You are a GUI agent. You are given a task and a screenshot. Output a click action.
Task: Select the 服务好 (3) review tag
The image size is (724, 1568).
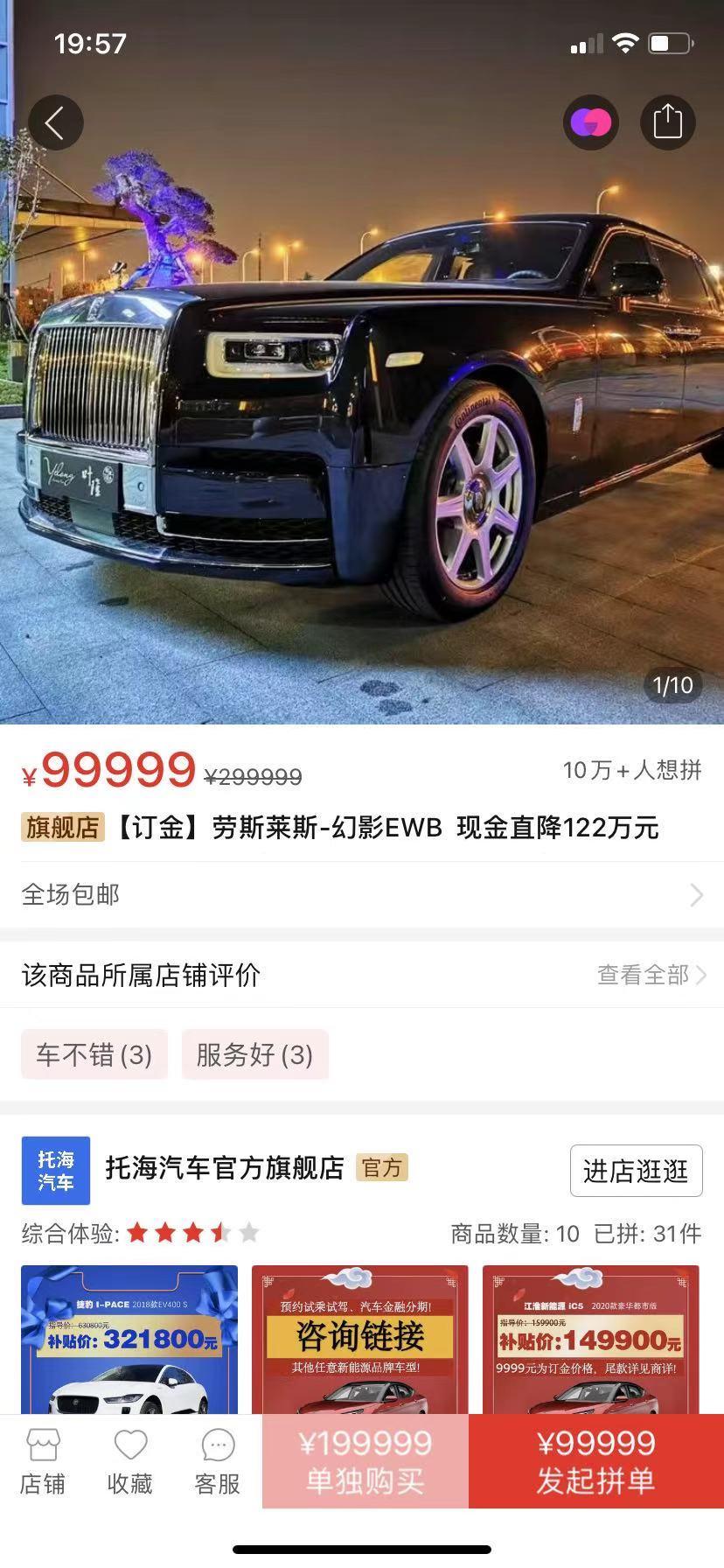[x=254, y=1054]
